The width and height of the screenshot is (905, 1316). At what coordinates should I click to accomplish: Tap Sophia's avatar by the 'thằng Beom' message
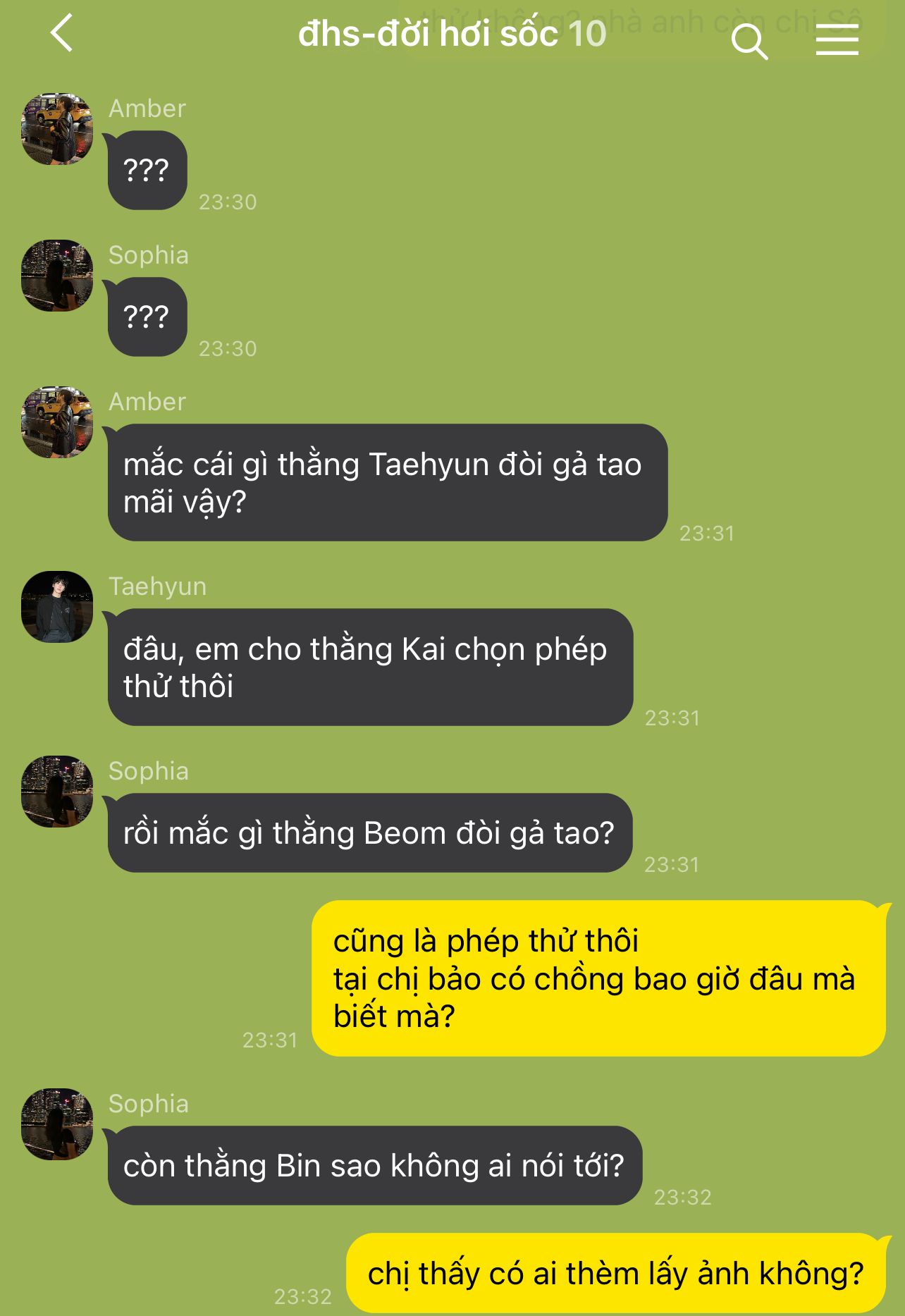(x=57, y=792)
